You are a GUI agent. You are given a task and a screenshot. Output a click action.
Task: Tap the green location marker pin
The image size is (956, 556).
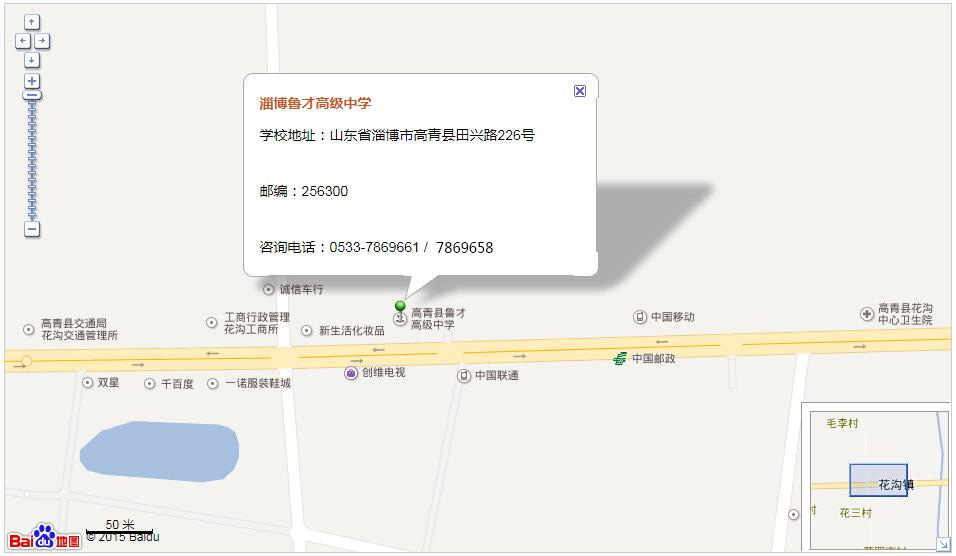[401, 306]
